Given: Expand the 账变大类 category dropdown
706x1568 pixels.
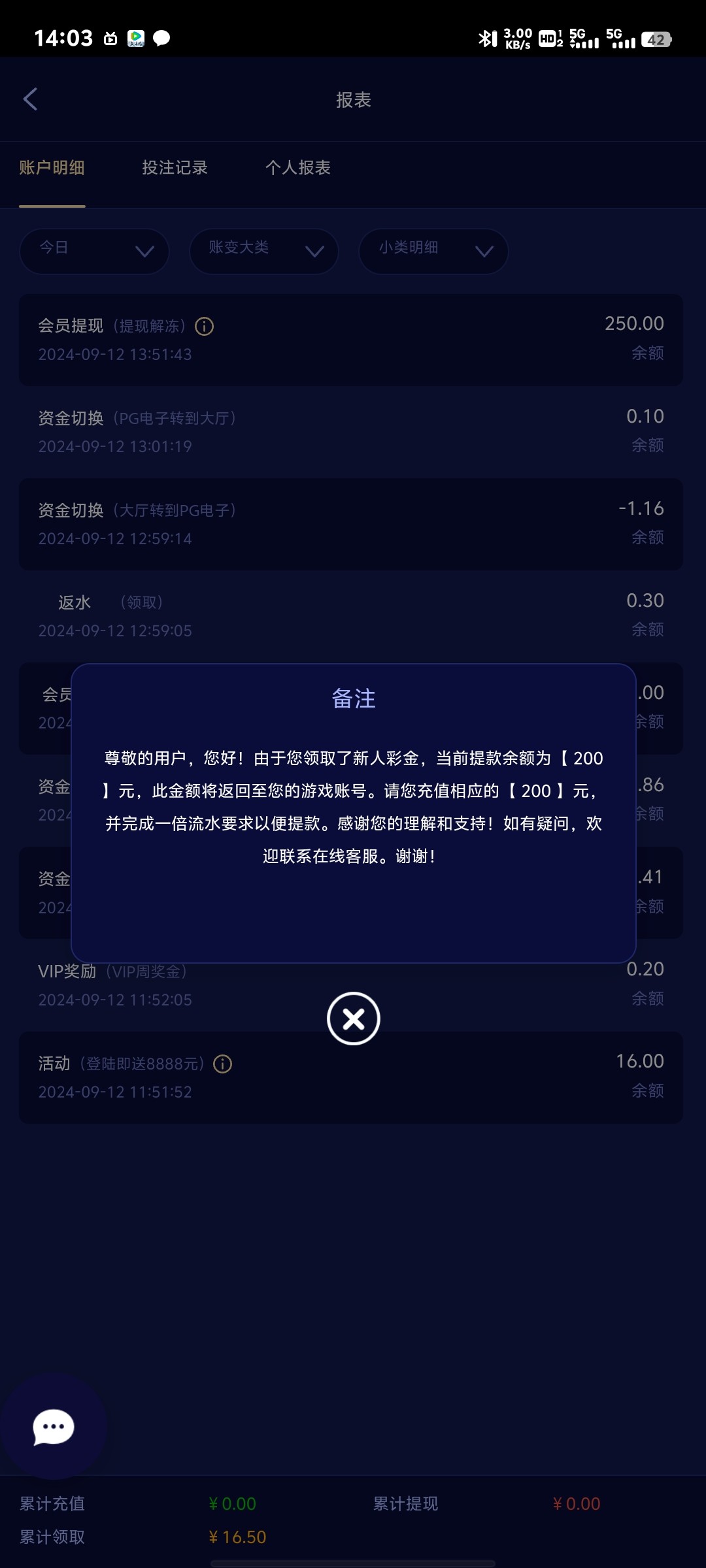Looking at the screenshot, I should pos(263,251).
